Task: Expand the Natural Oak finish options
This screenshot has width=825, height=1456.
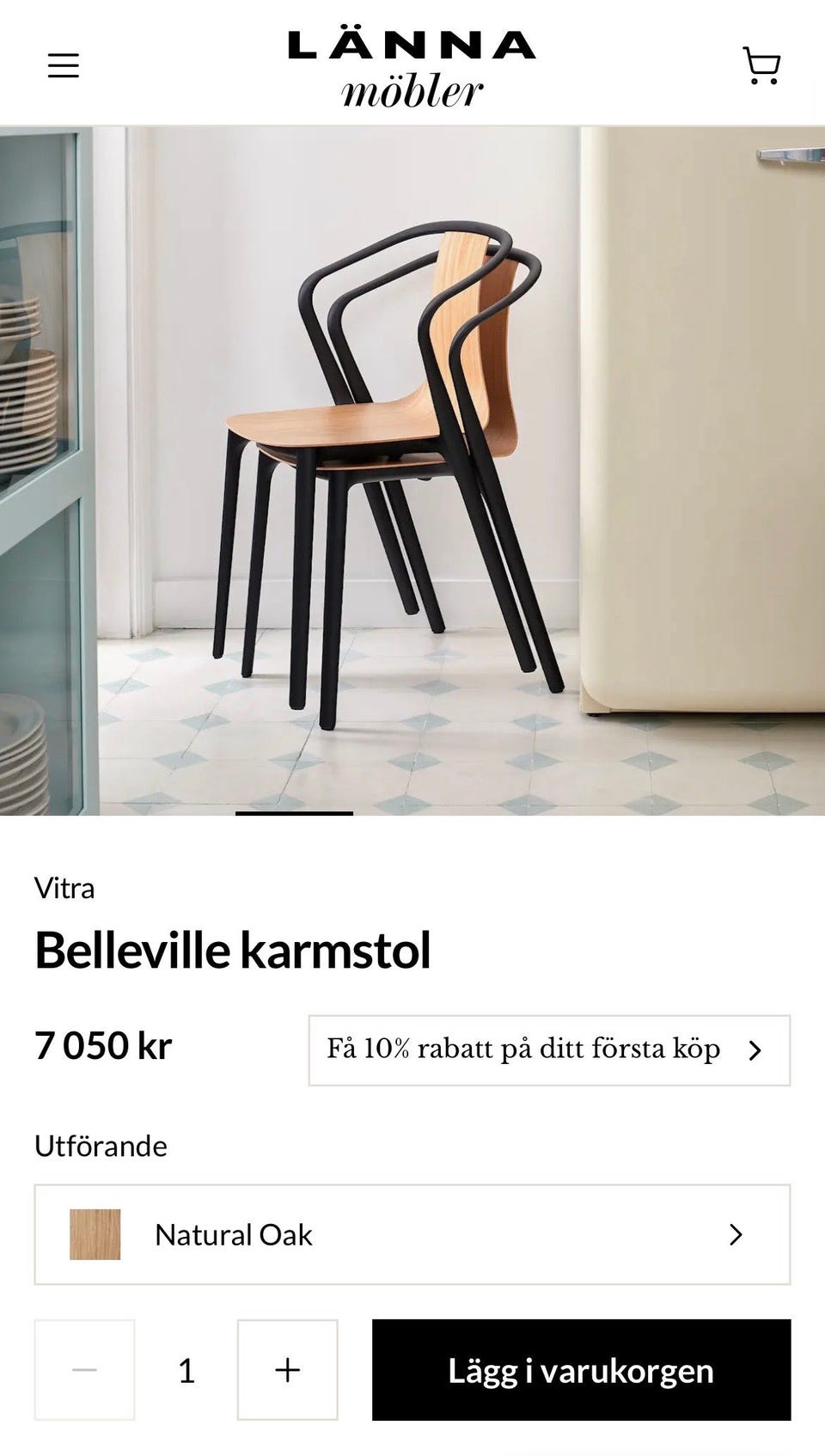Action: coord(736,1235)
